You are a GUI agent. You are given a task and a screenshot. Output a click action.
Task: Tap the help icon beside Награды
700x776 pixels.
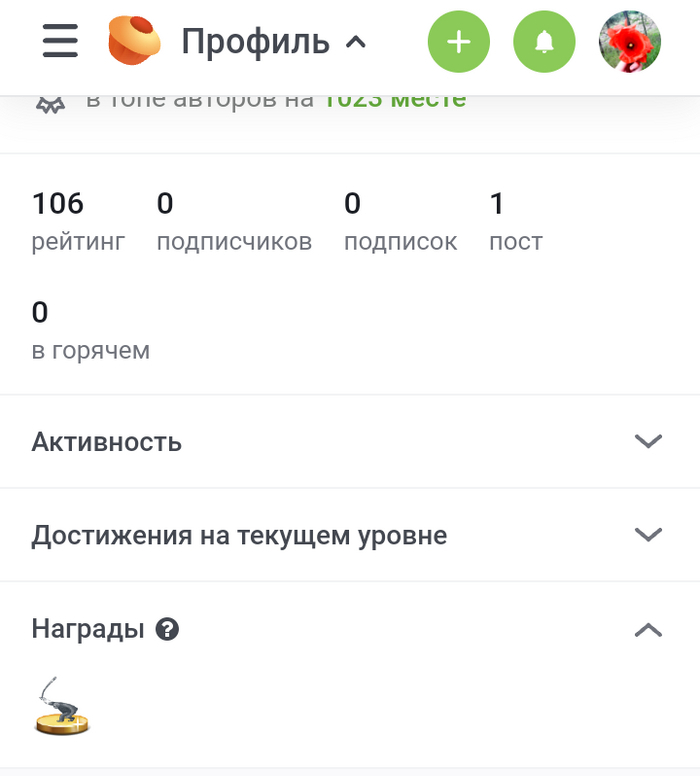168,629
